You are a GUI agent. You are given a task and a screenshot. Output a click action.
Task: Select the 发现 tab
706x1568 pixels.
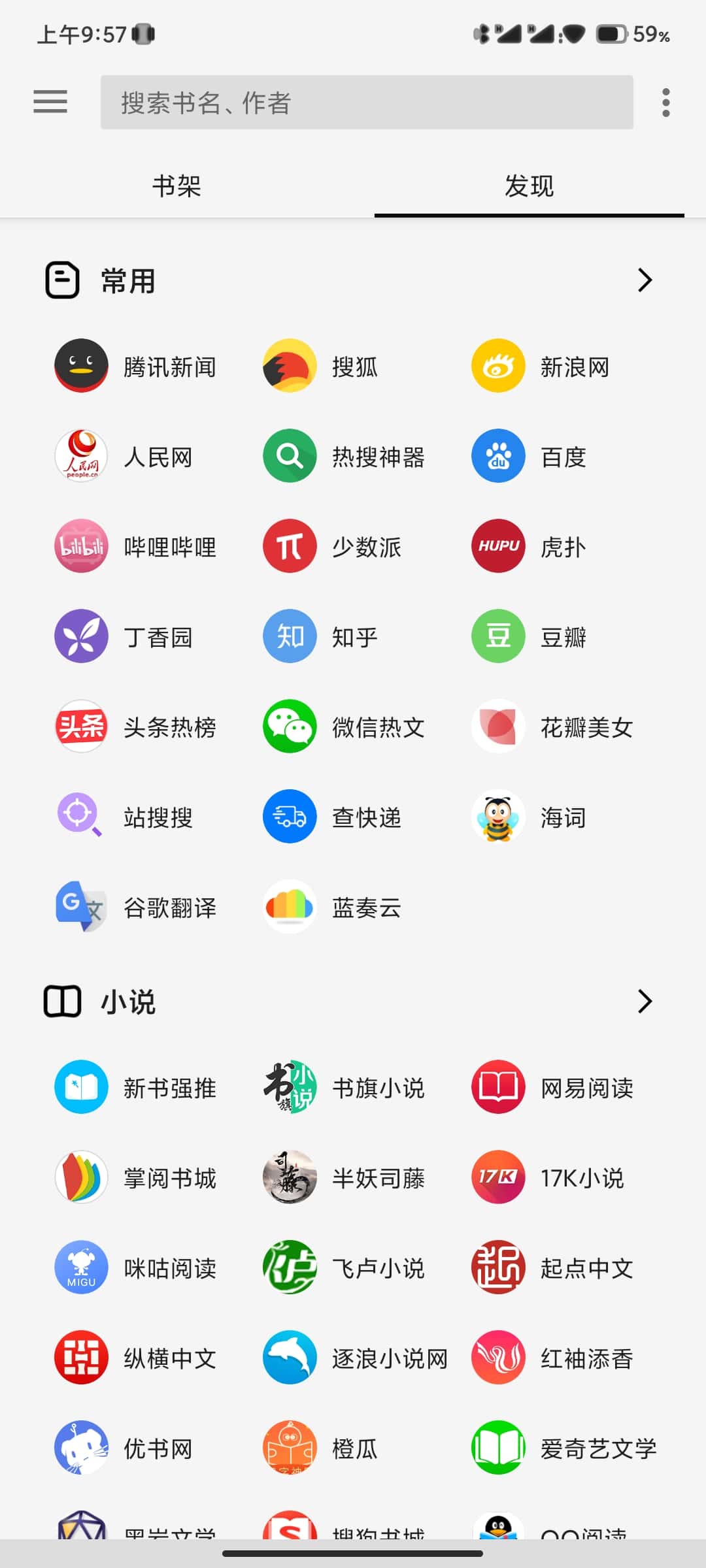pos(529,186)
